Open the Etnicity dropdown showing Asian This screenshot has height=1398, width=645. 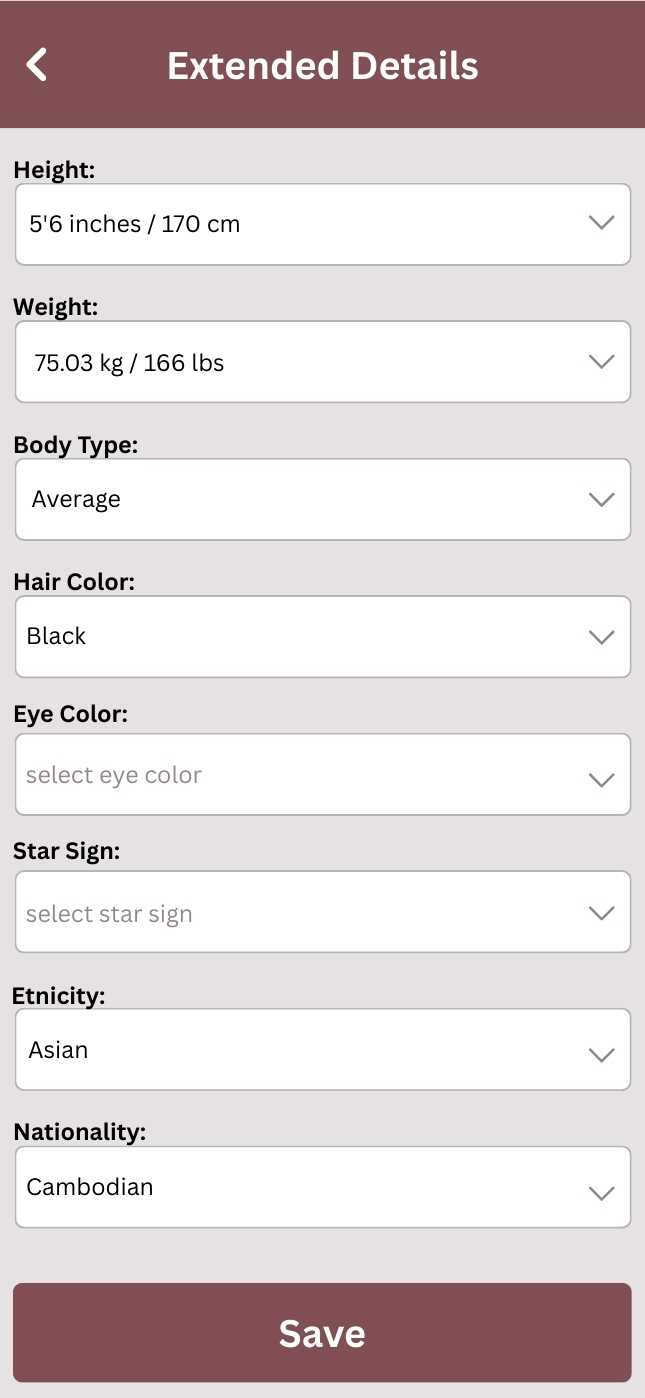(322, 1050)
